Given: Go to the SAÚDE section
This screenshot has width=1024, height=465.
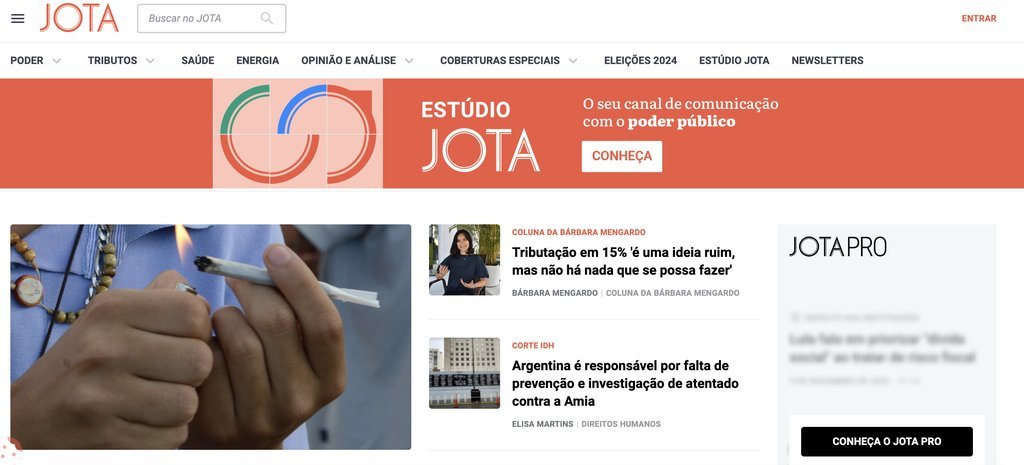Looking at the screenshot, I should 197,60.
